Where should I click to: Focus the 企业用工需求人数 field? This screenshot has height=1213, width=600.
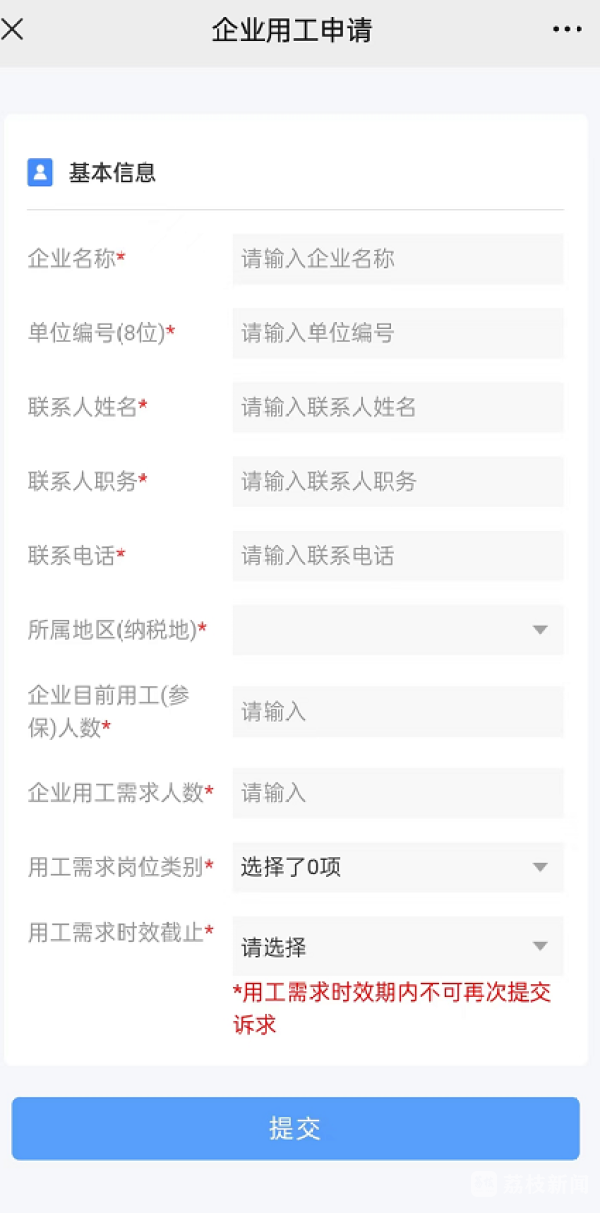(398, 793)
